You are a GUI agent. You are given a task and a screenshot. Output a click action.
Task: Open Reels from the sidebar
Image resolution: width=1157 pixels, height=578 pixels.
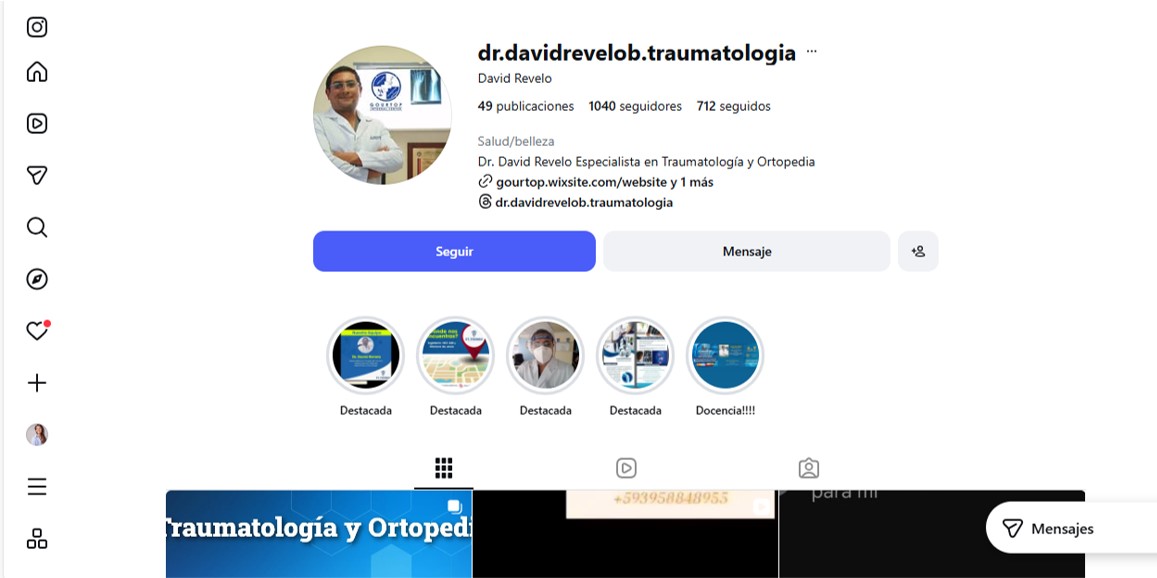[37, 124]
